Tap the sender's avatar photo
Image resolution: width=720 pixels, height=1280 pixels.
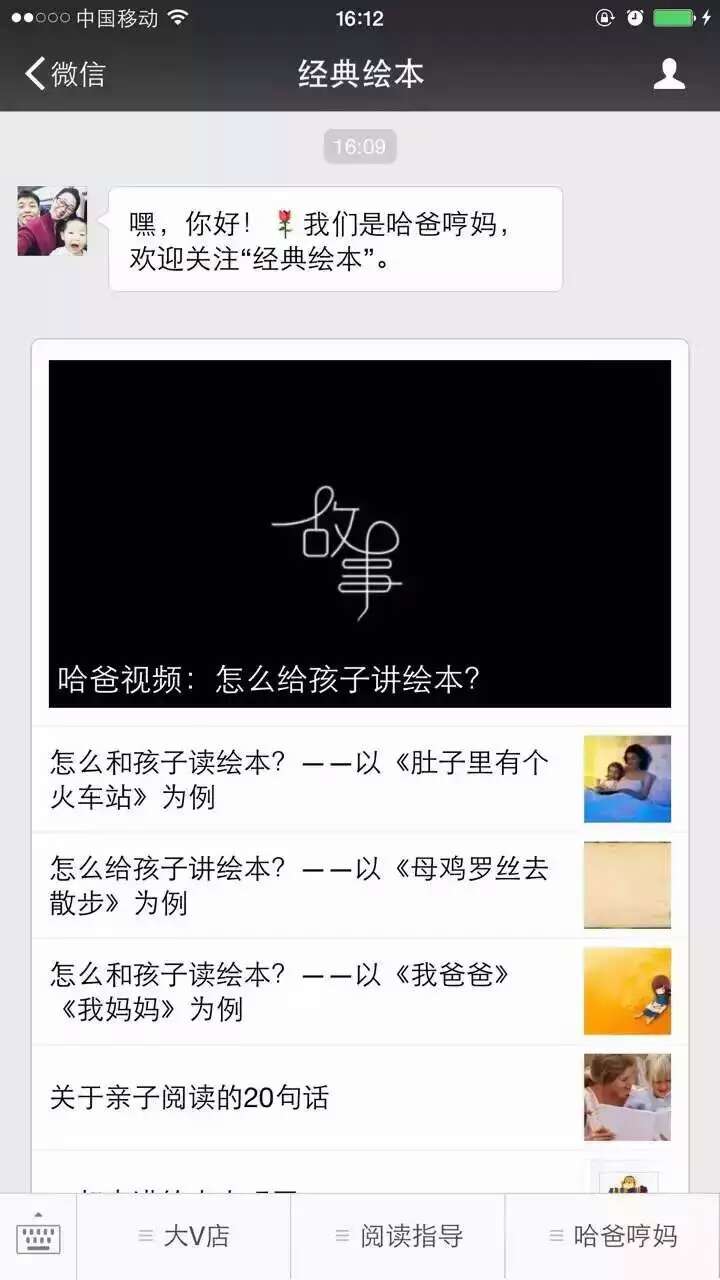coord(52,221)
